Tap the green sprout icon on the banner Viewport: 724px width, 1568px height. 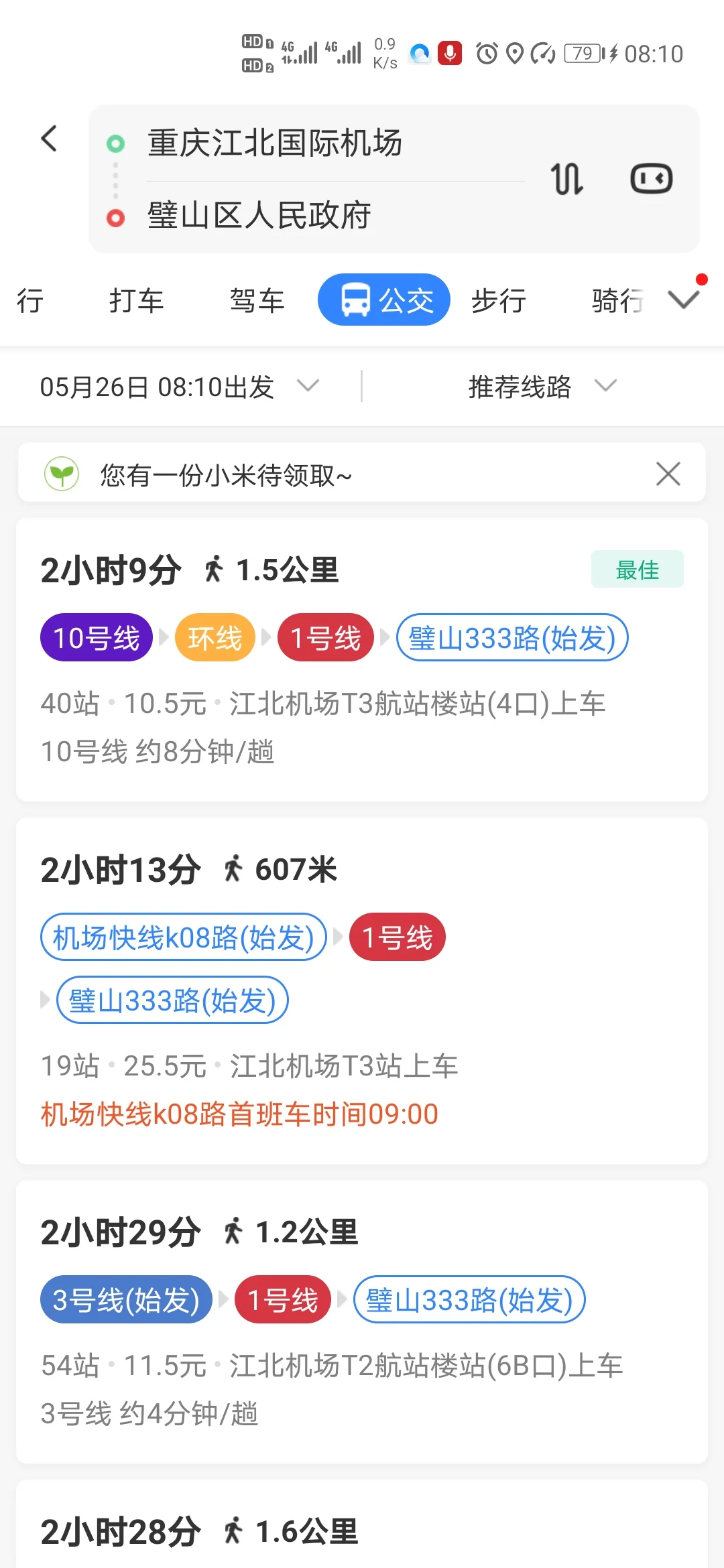point(61,474)
